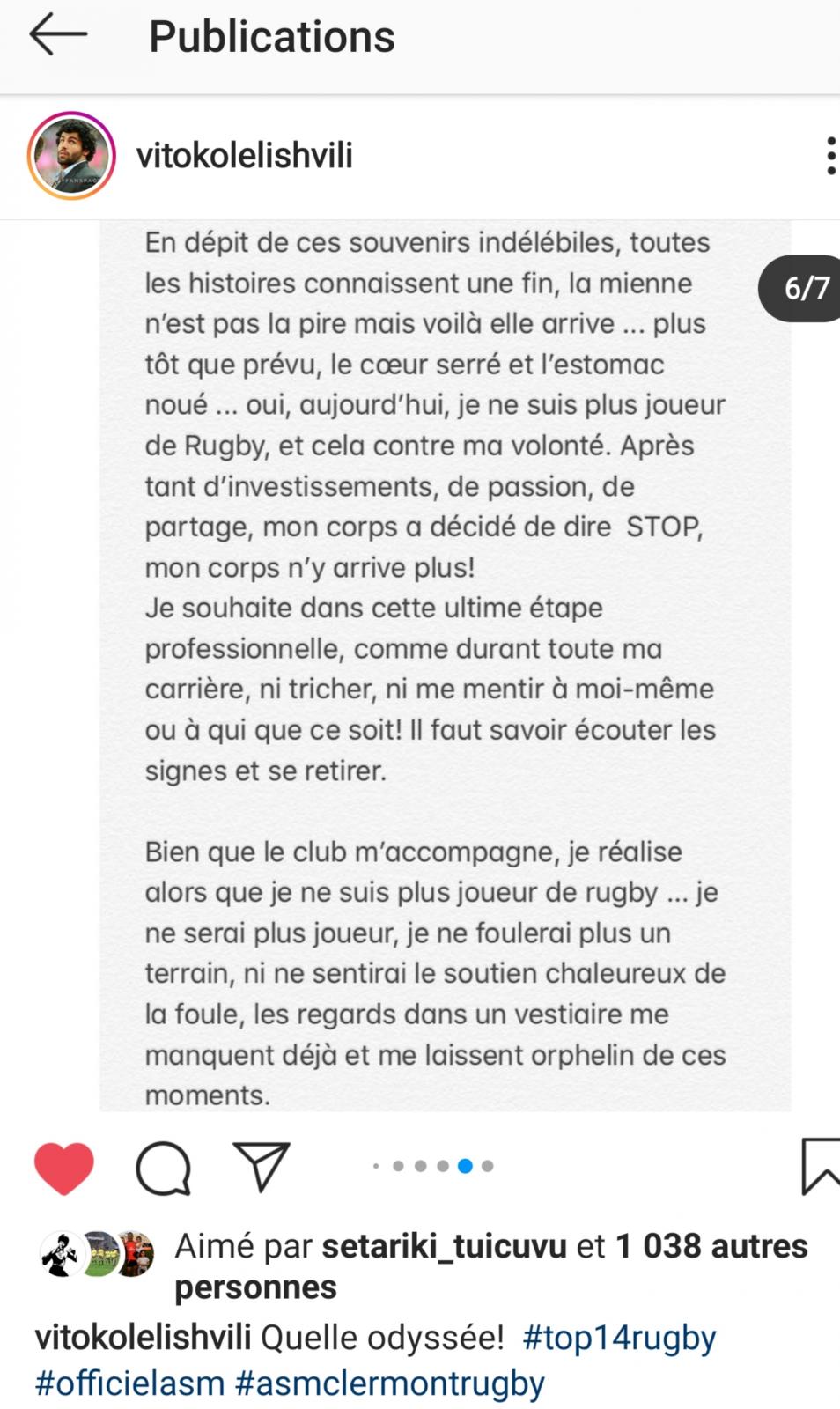Open the post's three-dot options menu
The height and width of the screenshot is (1409, 840).
pos(829,156)
